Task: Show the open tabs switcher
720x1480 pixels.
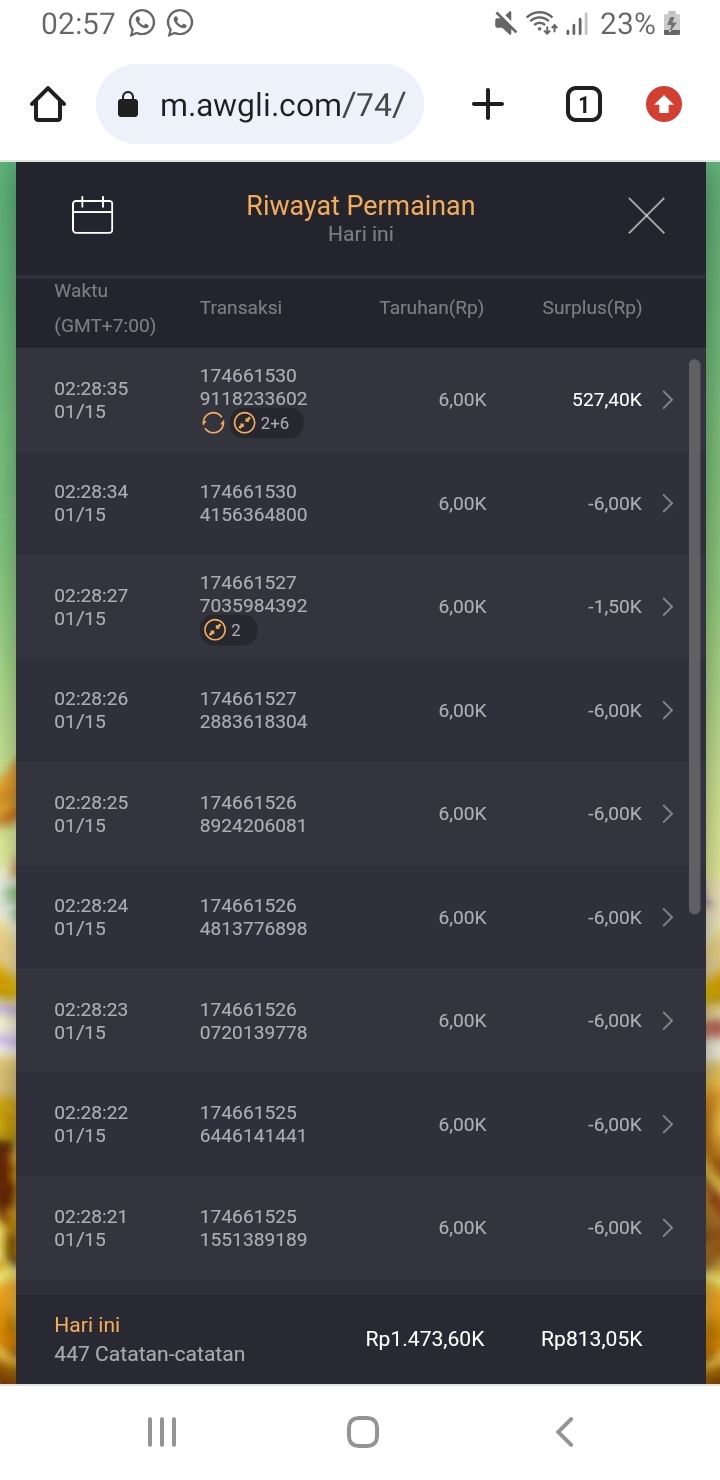Action: tap(584, 104)
